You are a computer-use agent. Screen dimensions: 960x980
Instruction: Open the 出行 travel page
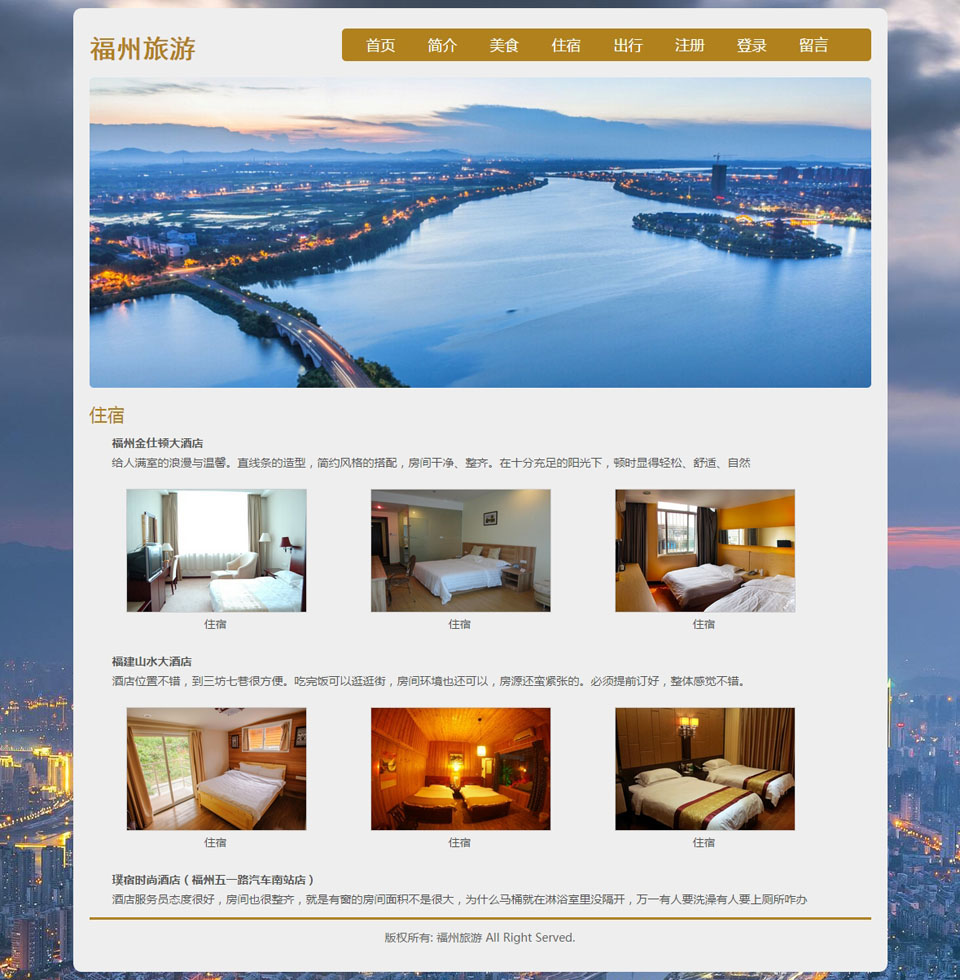click(628, 45)
